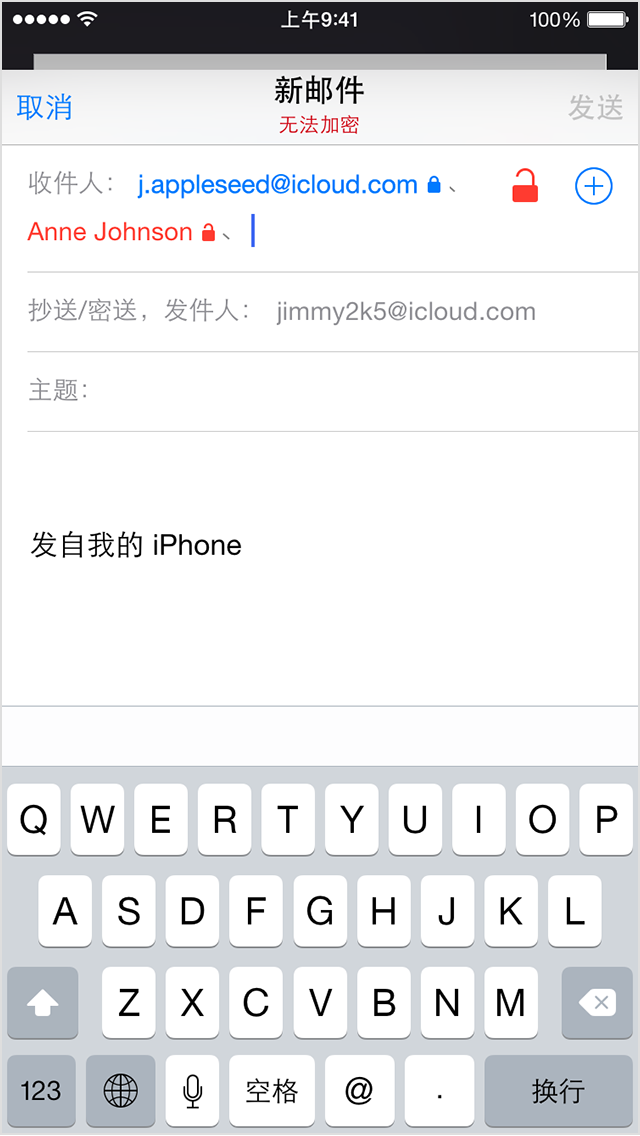Tap the red unlocked padlock encryption icon
The width and height of the screenshot is (640, 1136).
[525, 186]
